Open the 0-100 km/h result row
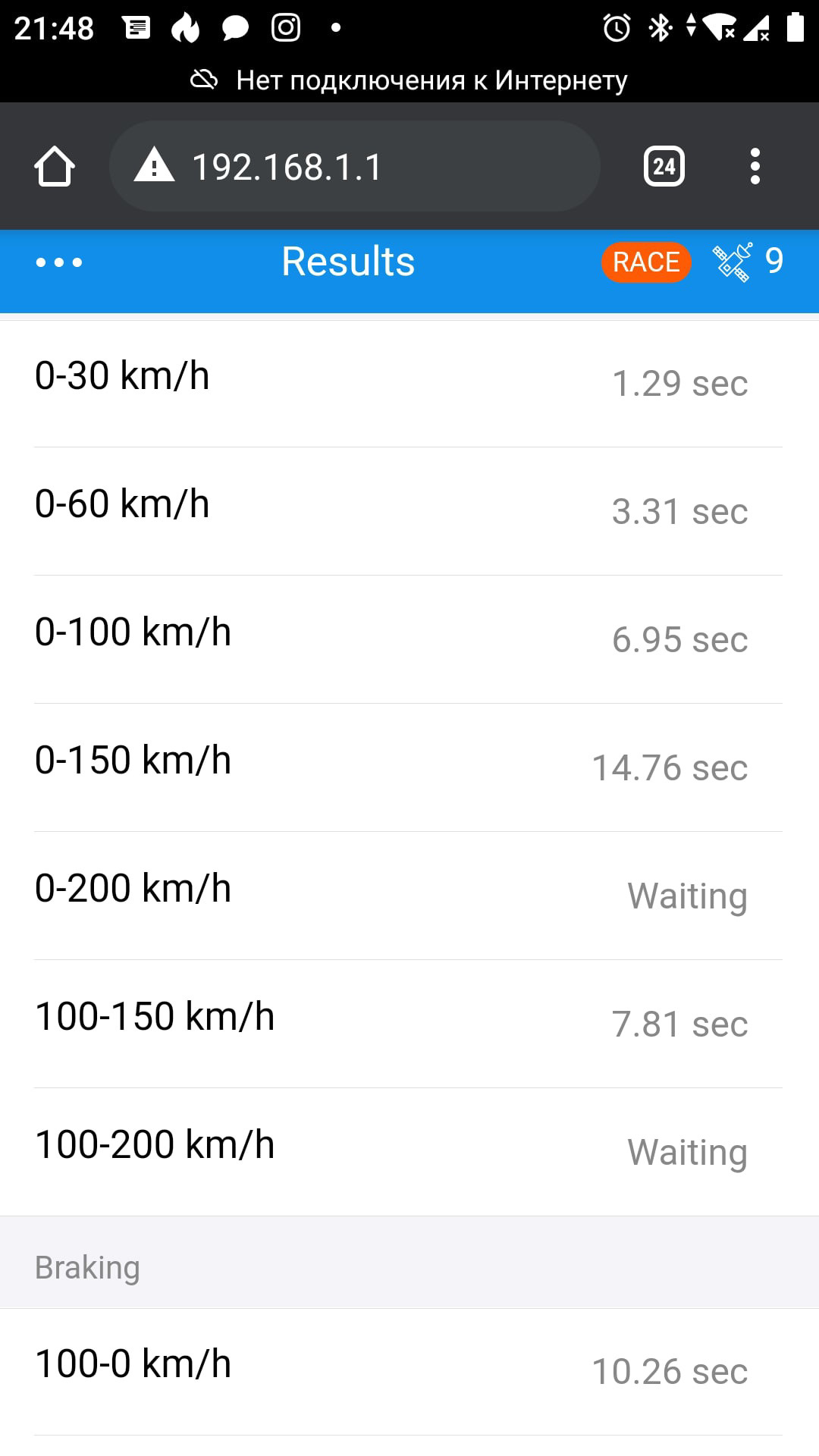The width and height of the screenshot is (819, 1456). click(409, 639)
